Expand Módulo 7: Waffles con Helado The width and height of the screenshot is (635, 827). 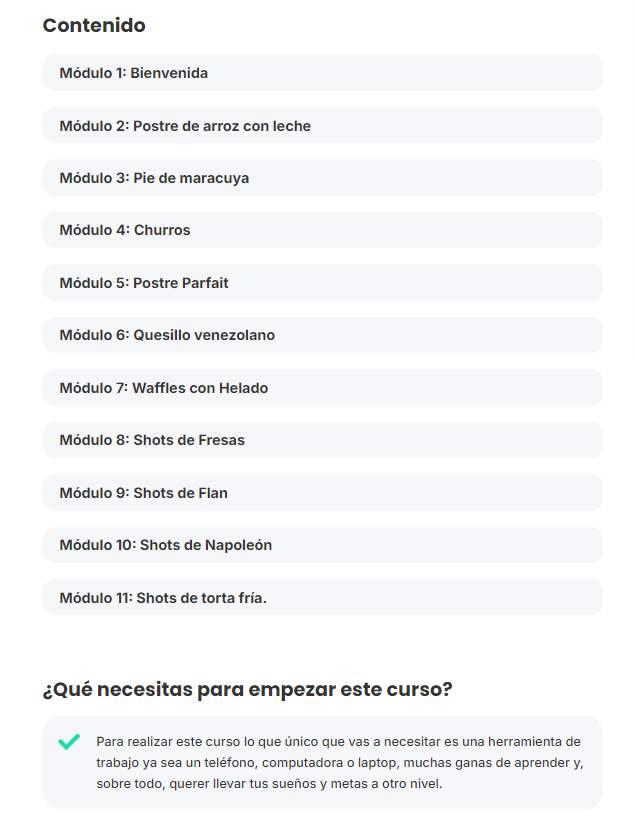(322, 388)
